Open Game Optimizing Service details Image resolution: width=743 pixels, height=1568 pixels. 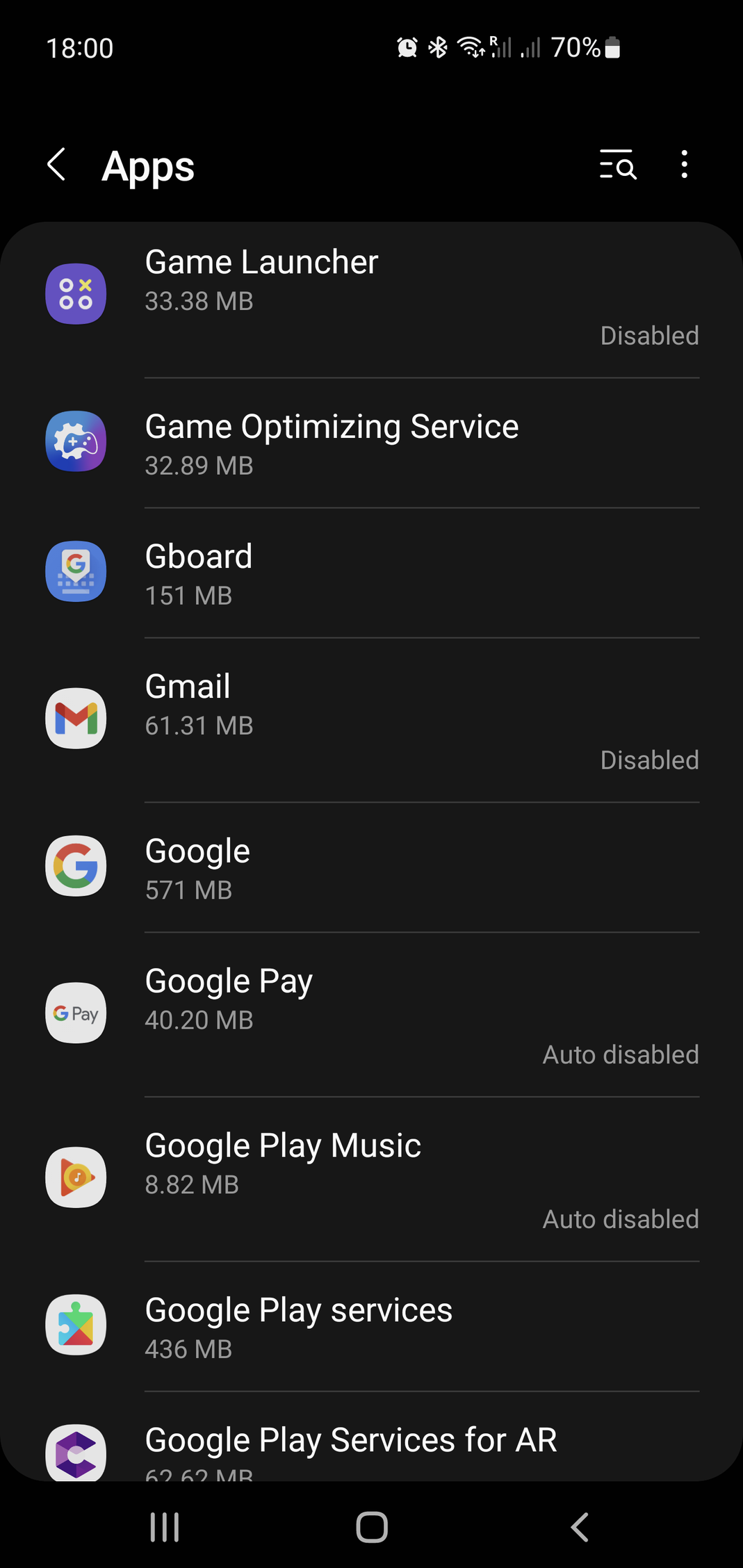tap(371, 443)
